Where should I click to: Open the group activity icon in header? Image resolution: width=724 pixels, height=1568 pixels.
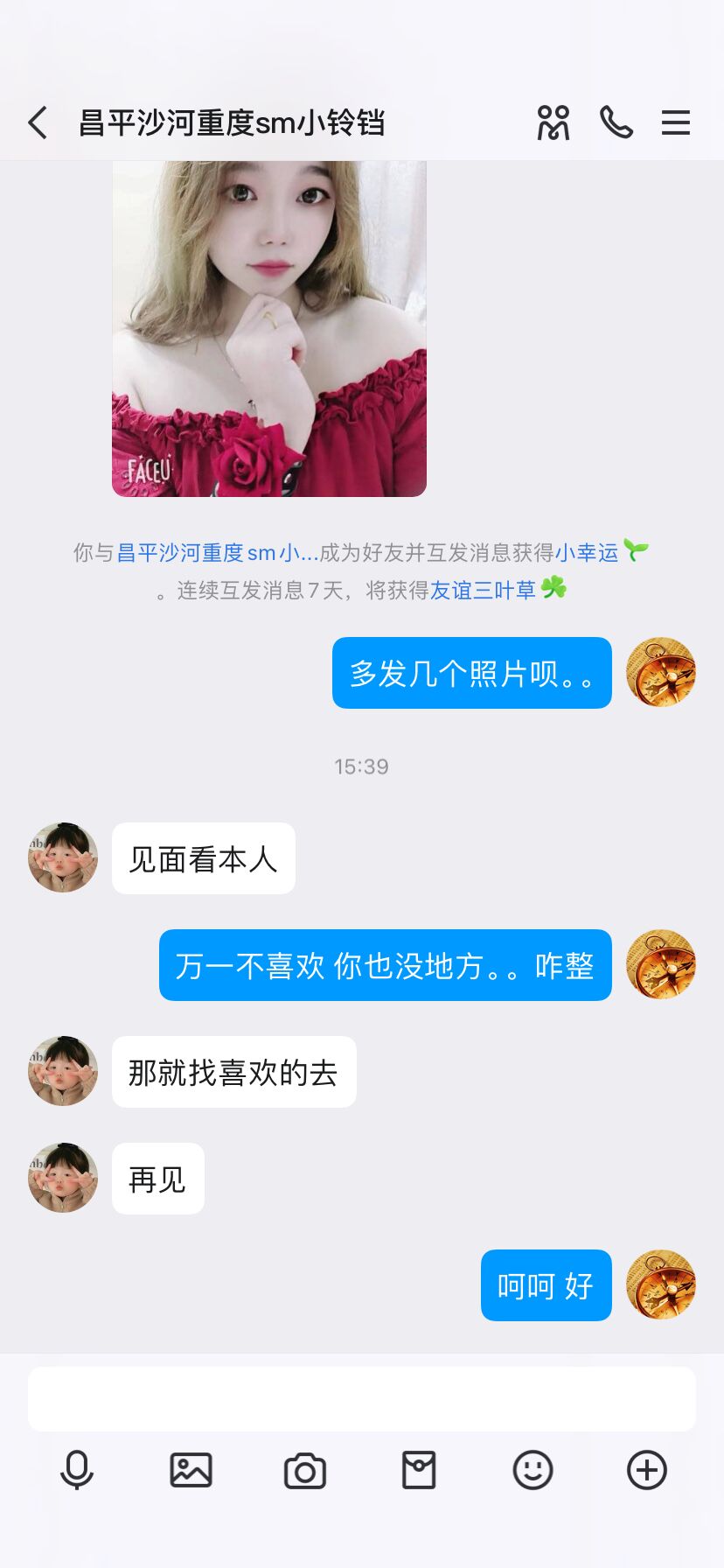pos(553,123)
